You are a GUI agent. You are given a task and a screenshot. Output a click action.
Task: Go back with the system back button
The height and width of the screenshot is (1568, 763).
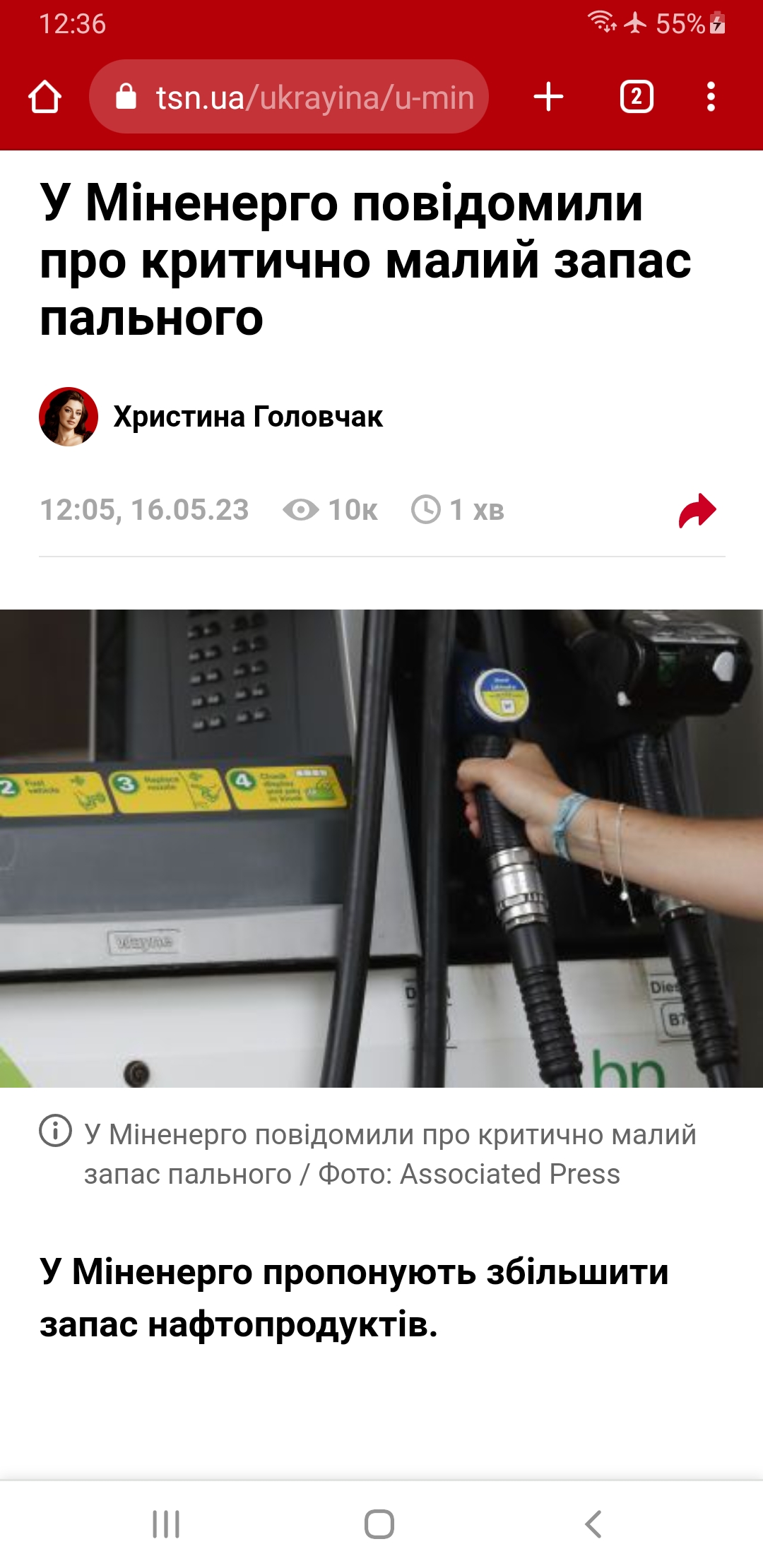[593, 1524]
